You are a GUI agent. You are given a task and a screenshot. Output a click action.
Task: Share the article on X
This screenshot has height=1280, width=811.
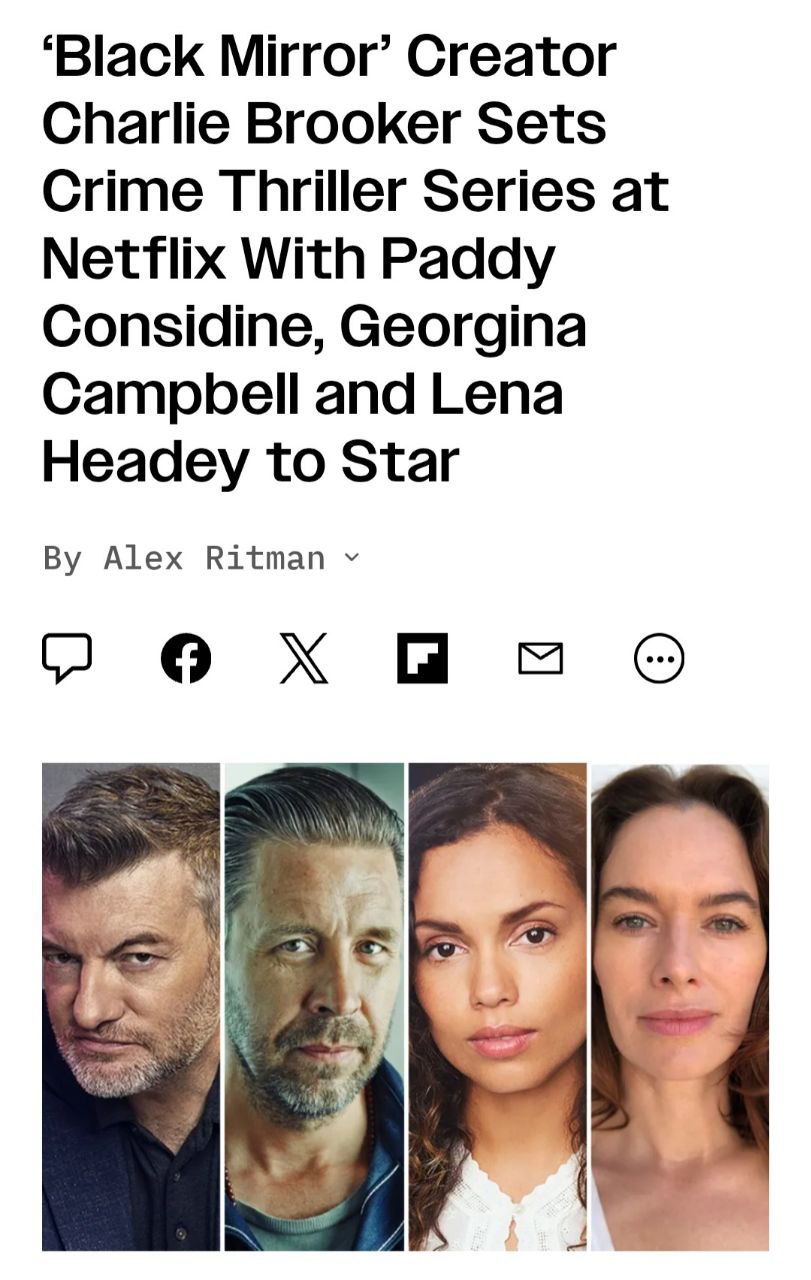click(x=304, y=659)
